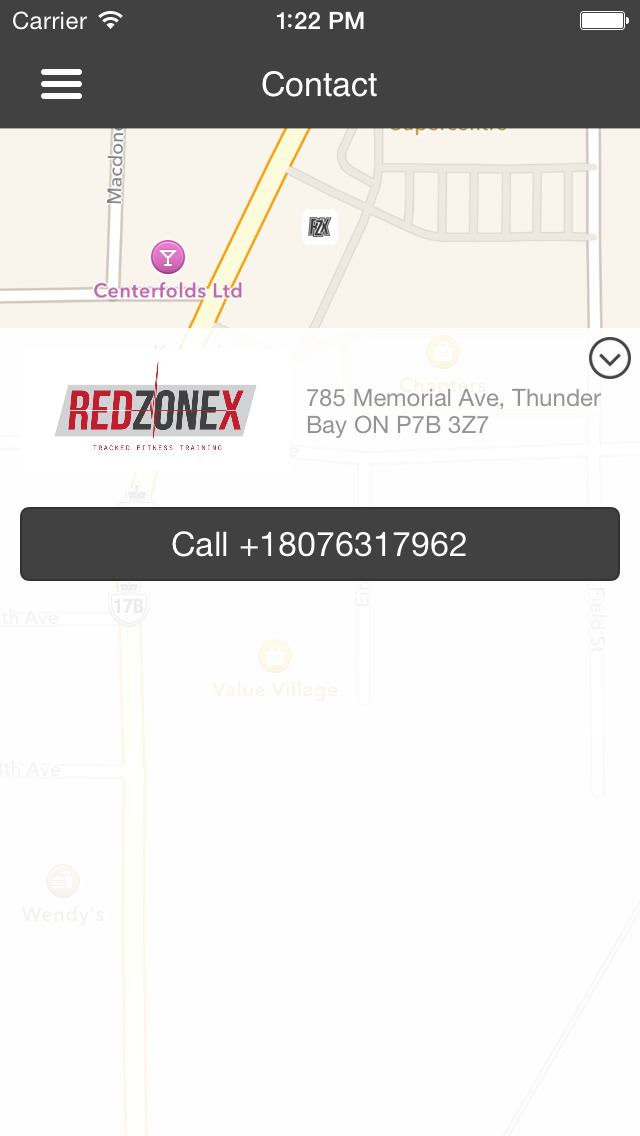The width and height of the screenshot is (640, 1136).
Task: Open the hamburger menu
Action: tap(62, 85)
